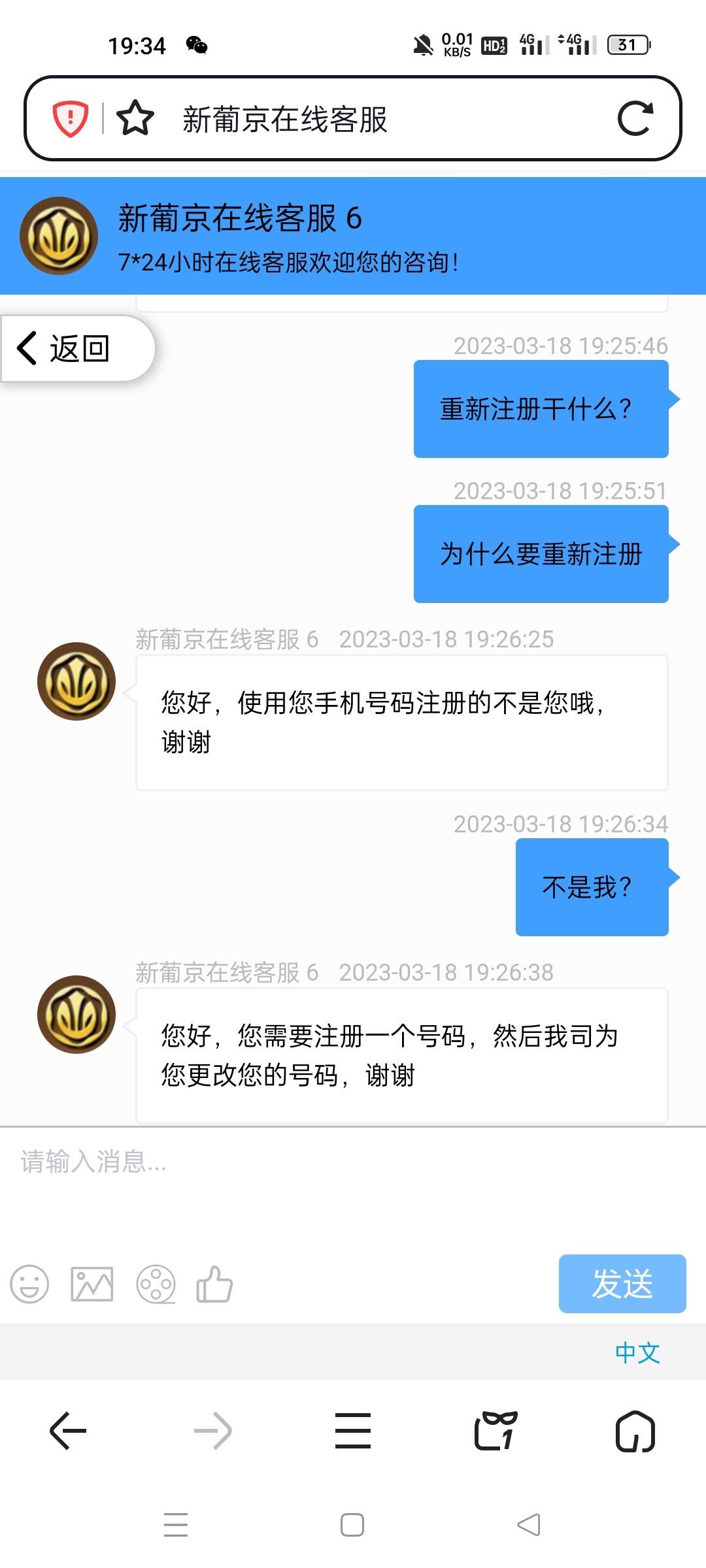This screenshot has width=706, height=1568.
Task: Change the language via 中文
Action: point(637,1352)
